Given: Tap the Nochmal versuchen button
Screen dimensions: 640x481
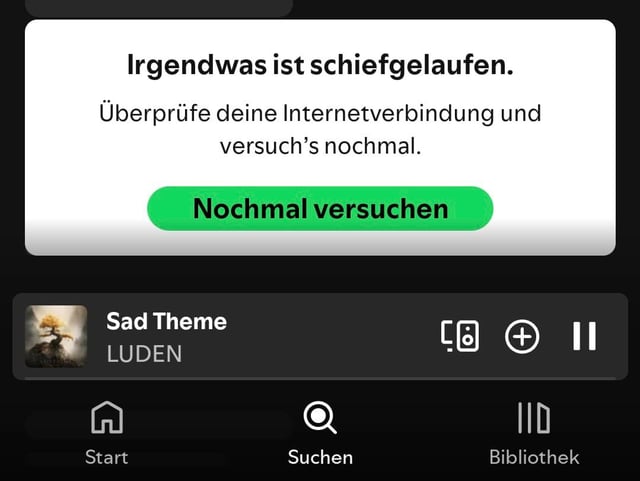Looking at the screenshot, I should (x=320, y=209).
